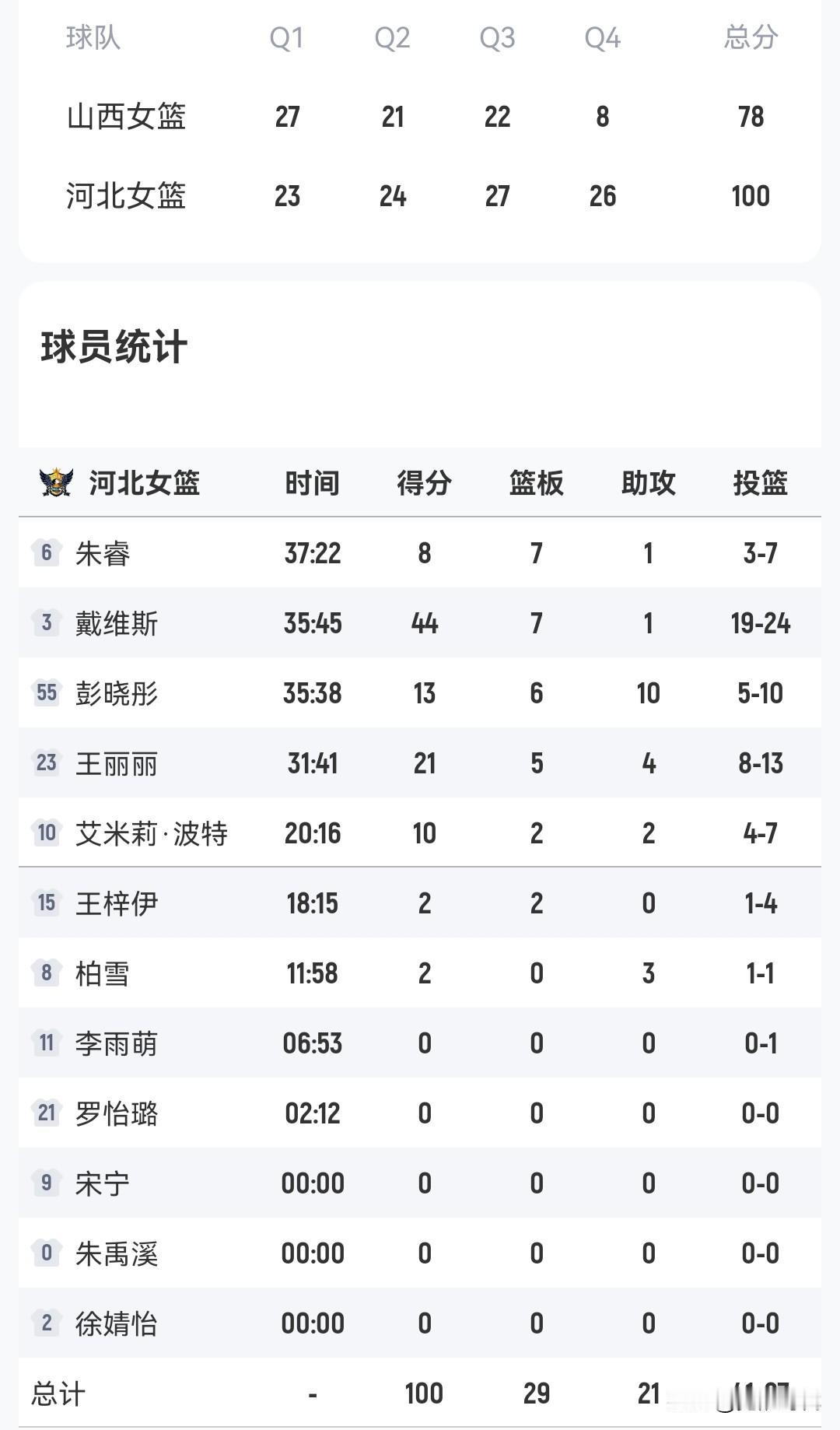Click jersey number 23 icon for 王丽丽

[45, 763]
